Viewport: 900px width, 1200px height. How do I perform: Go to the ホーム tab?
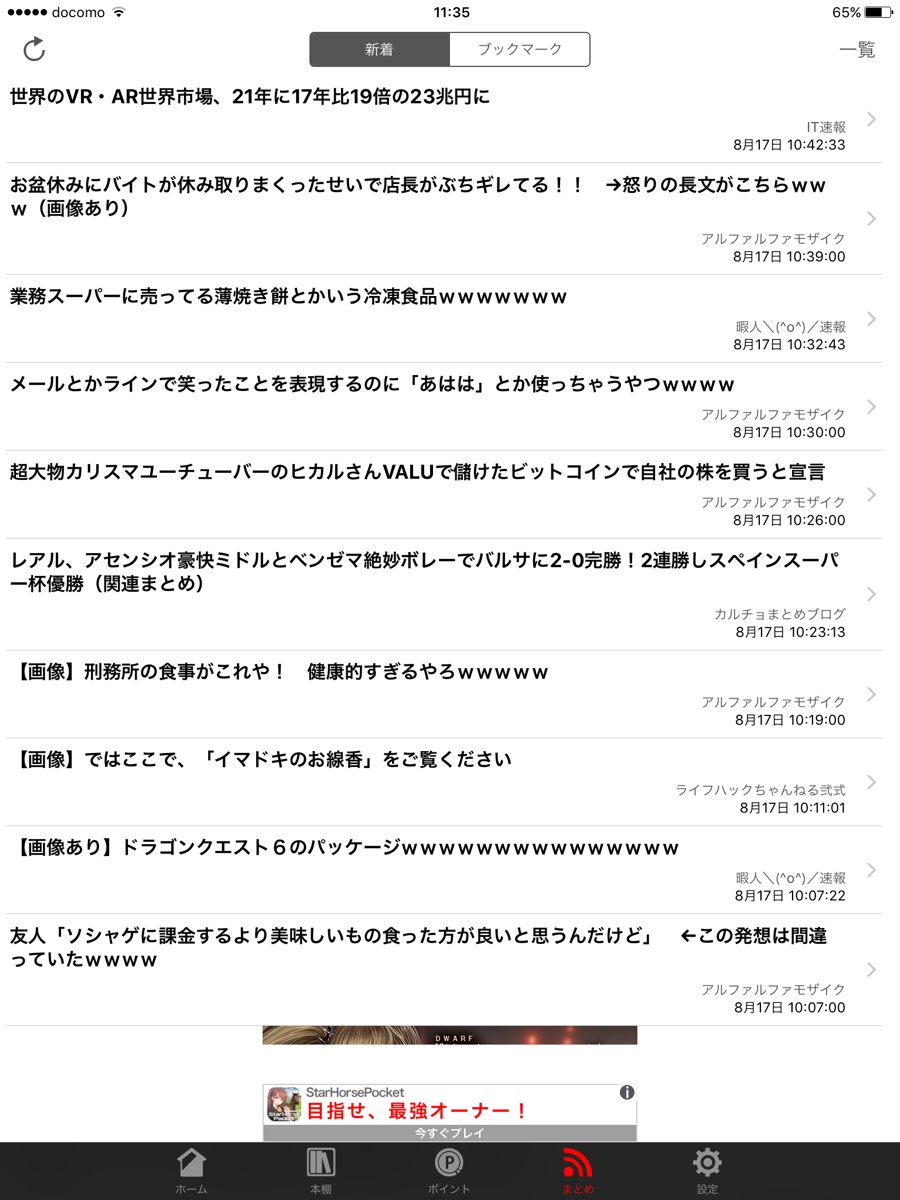tap(191, 1171)
